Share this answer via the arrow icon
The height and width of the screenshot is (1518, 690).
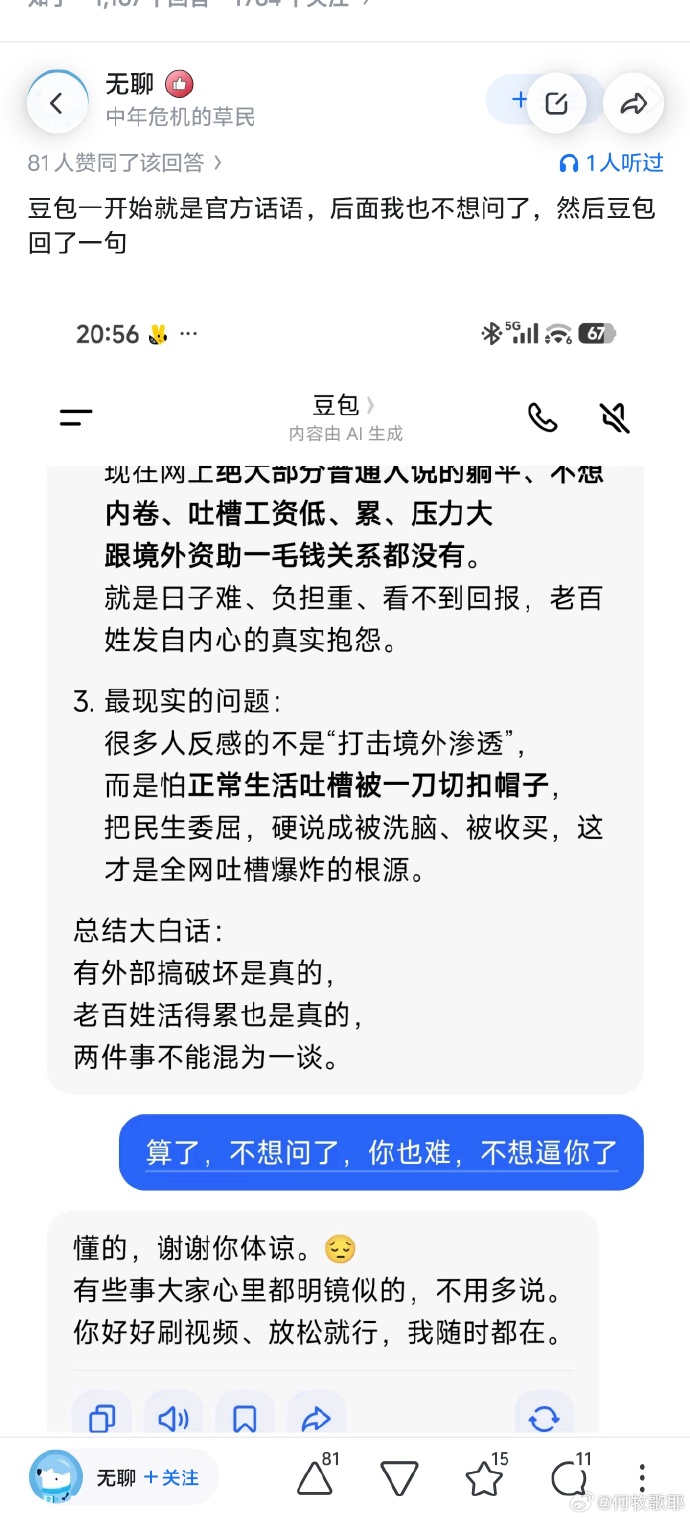coord(634,103)
